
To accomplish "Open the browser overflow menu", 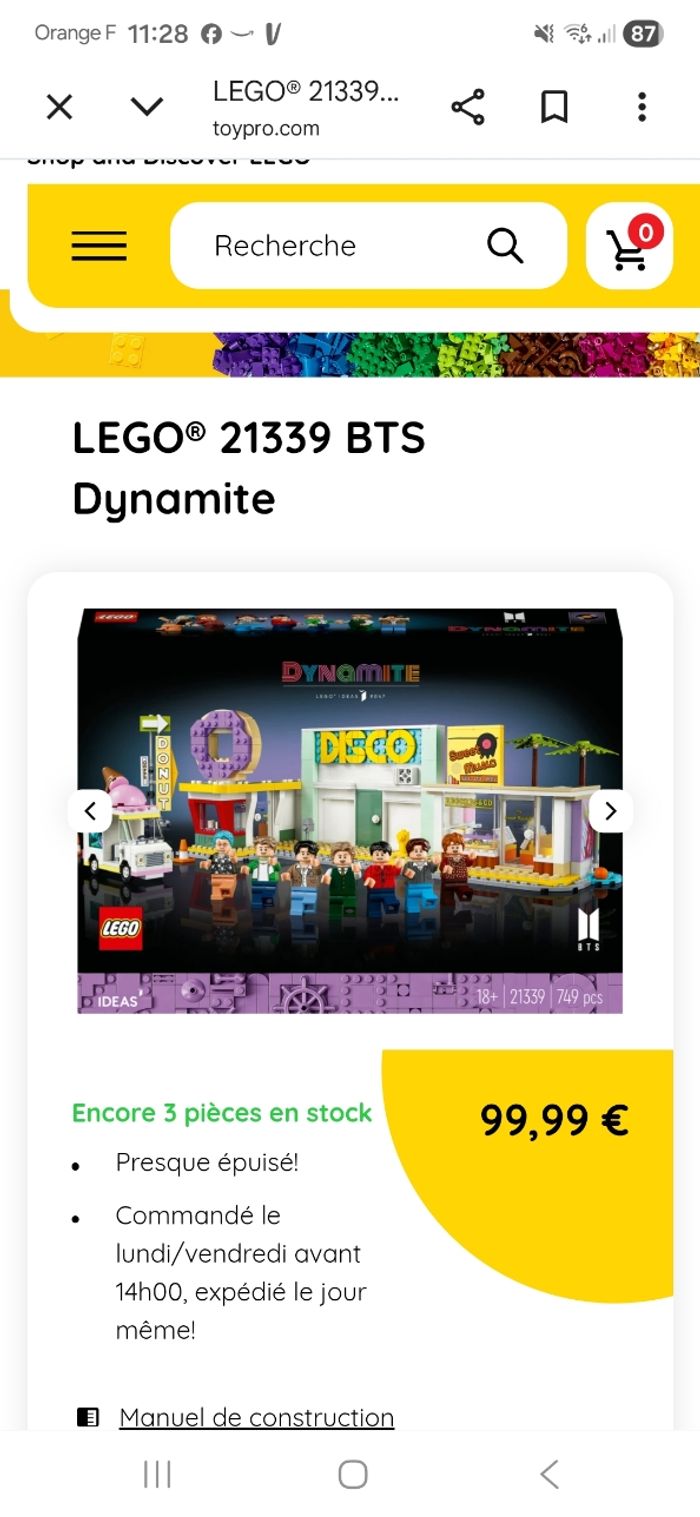I will click(641, 107).
